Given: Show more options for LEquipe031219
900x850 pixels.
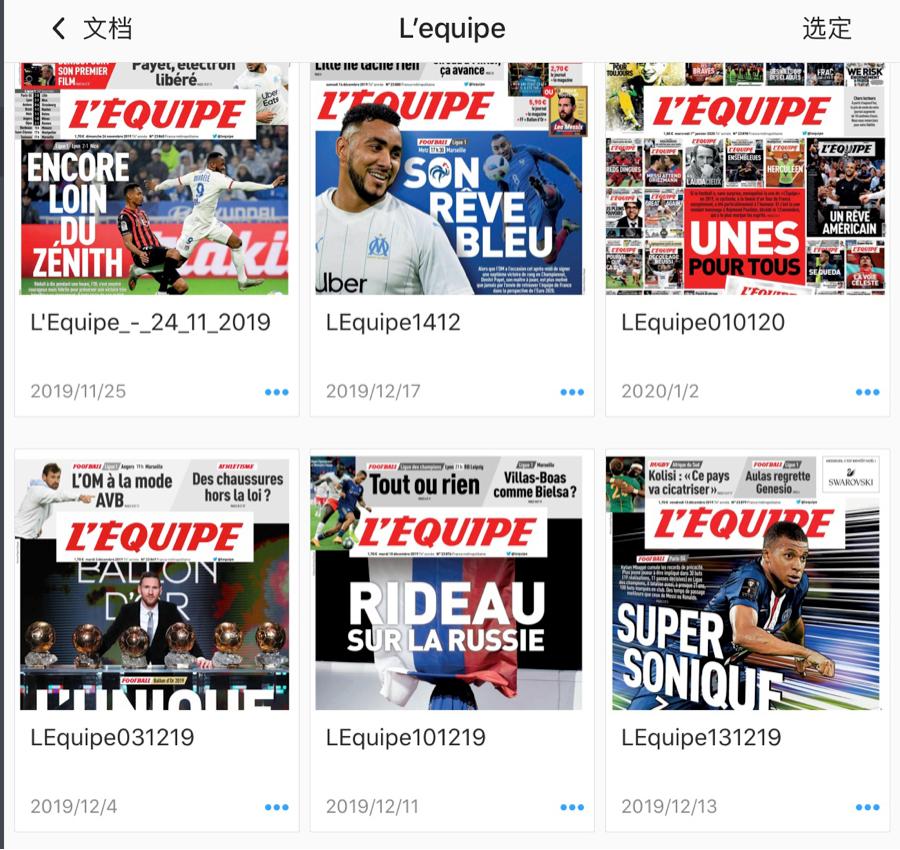Looking at the screenshot, I should (x=276, y=807).
